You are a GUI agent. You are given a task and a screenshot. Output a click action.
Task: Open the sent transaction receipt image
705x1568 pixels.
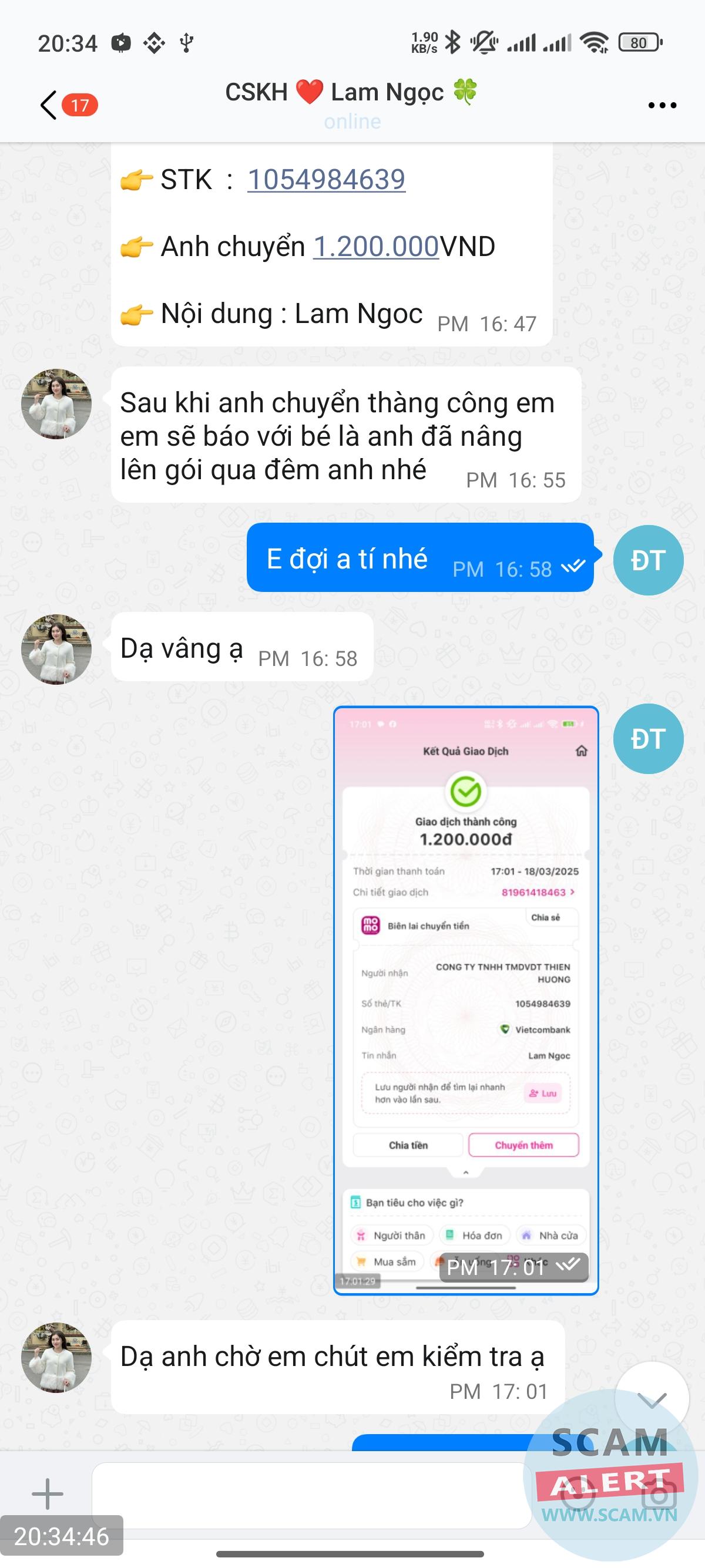[x=466, y=998]
